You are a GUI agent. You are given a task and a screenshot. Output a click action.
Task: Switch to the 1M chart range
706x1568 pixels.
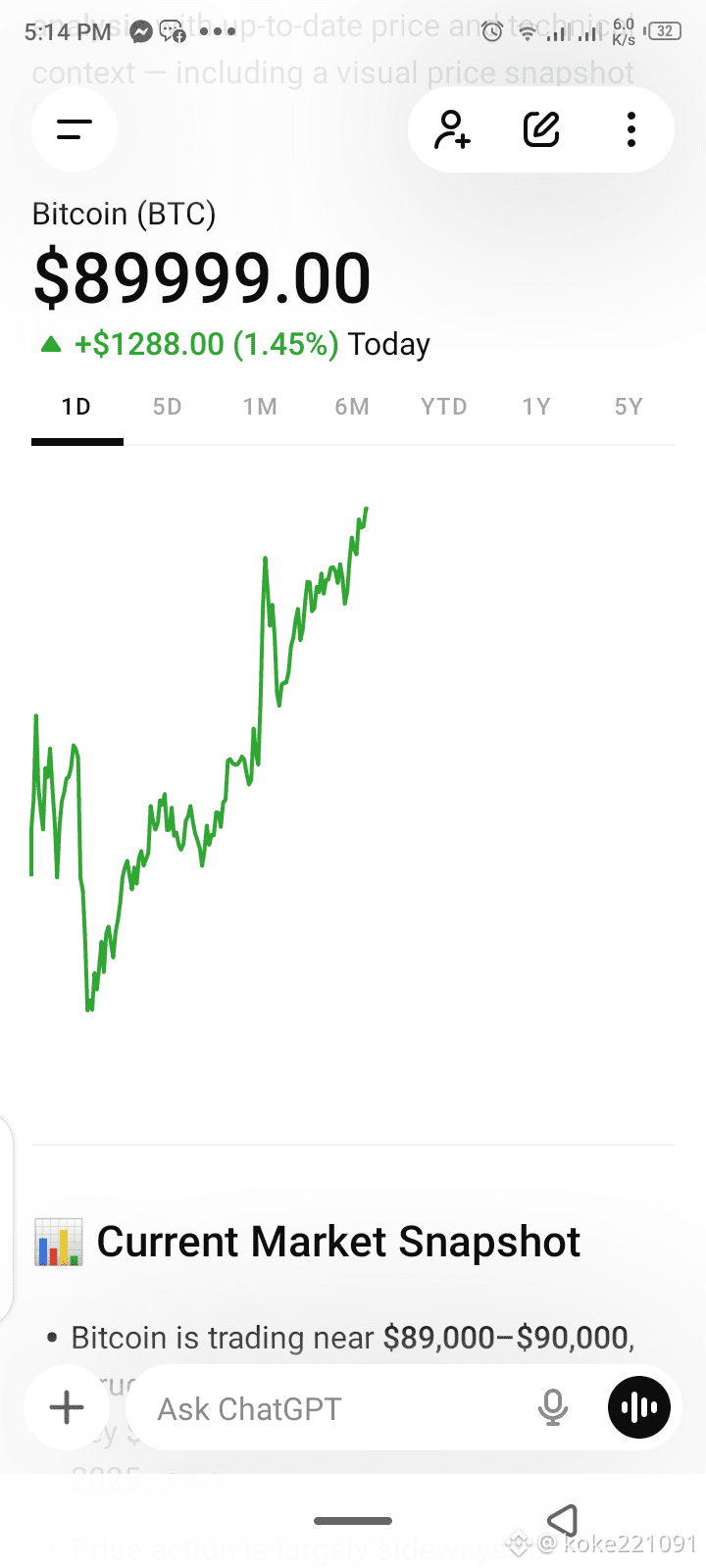pos(260,407)
